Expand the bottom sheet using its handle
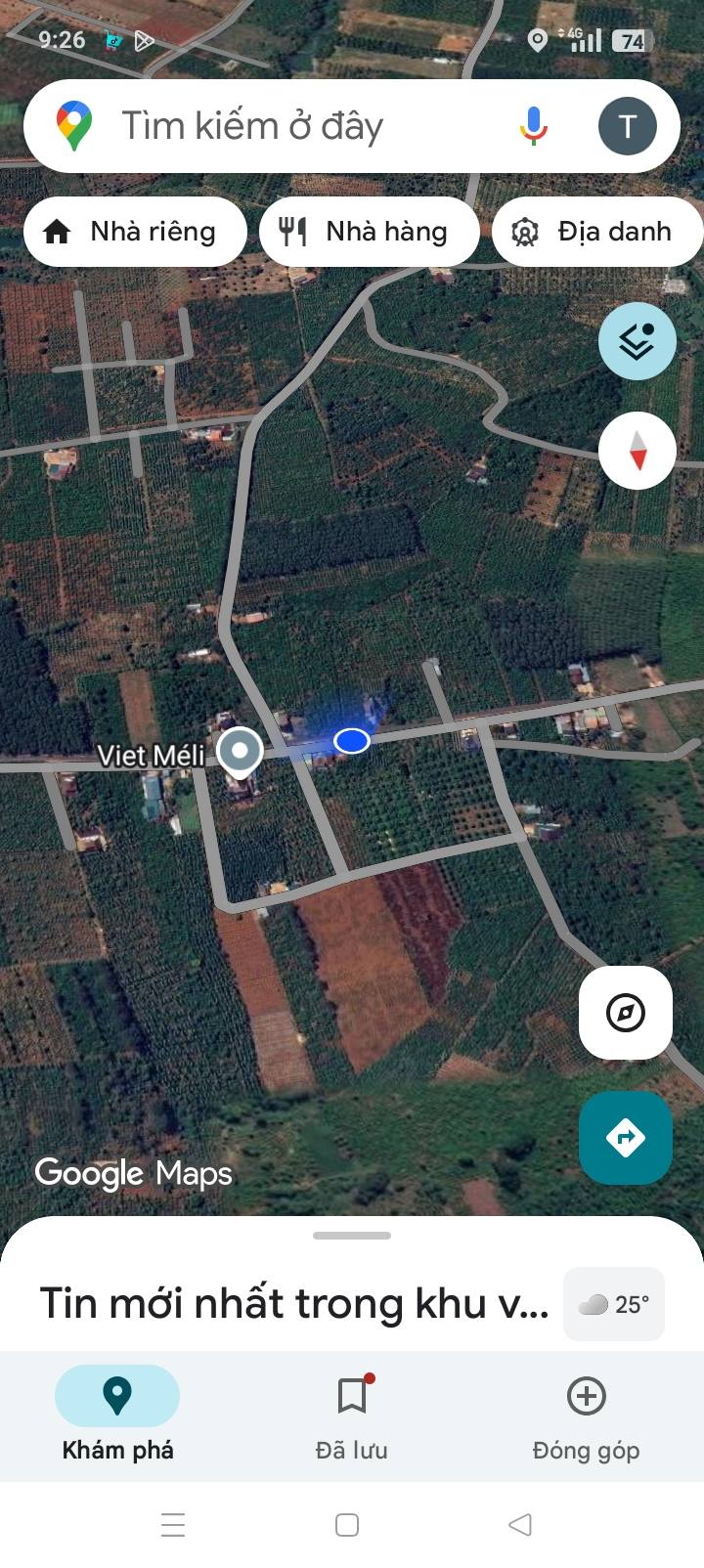Viewport: 704px width, 1568px height. point(352,1236)
